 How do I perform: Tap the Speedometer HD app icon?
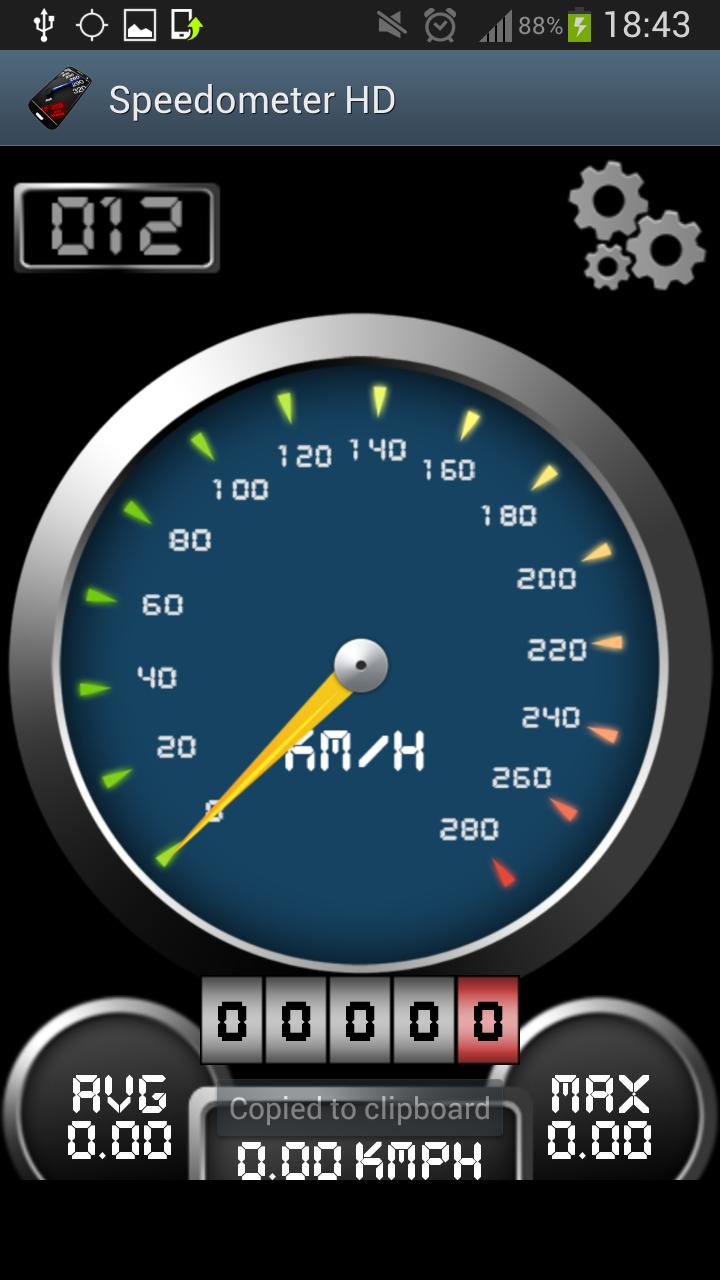click(58, 98)
